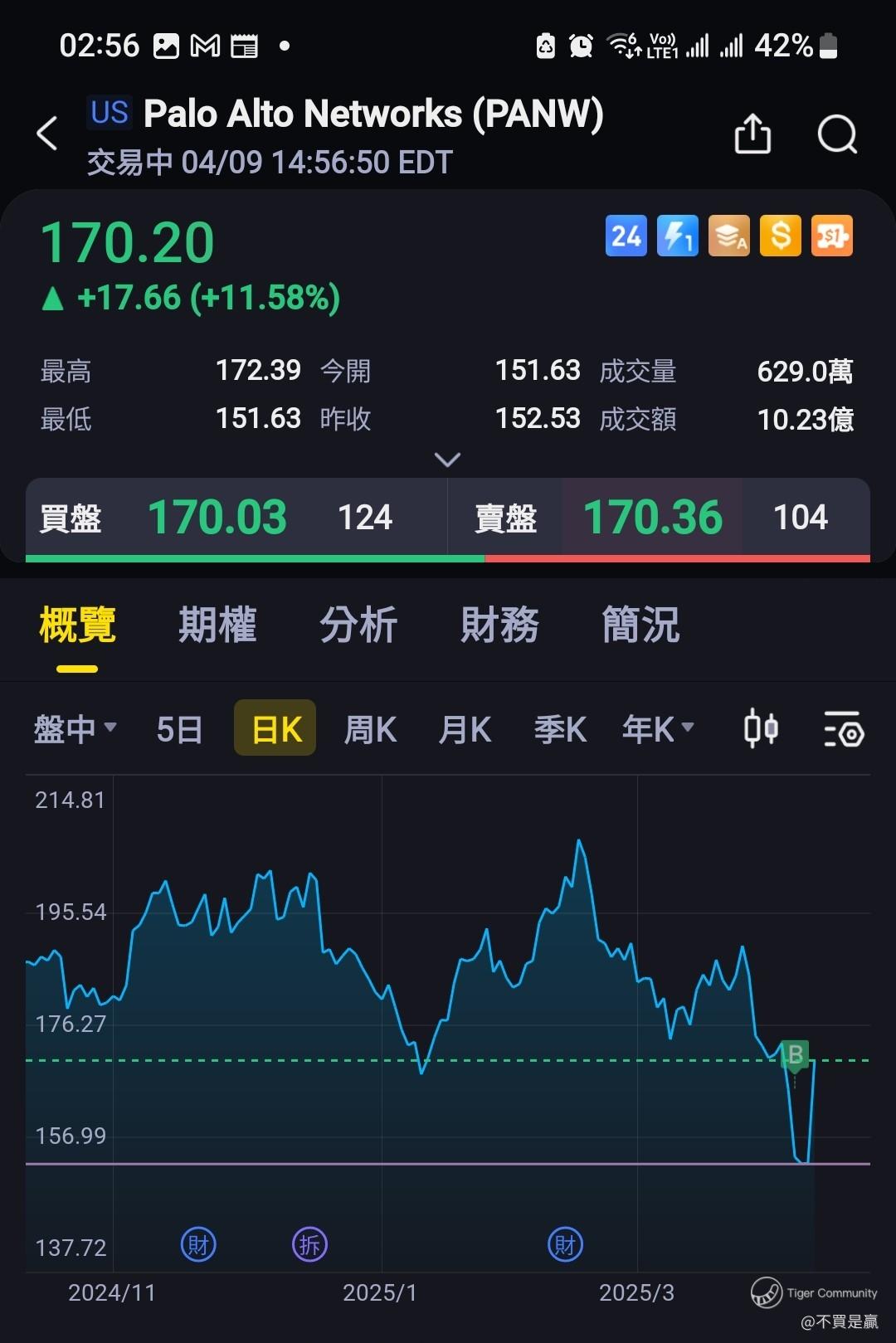
Task: Open the 盤中 chart dropdown
Action: pos(75,729)
